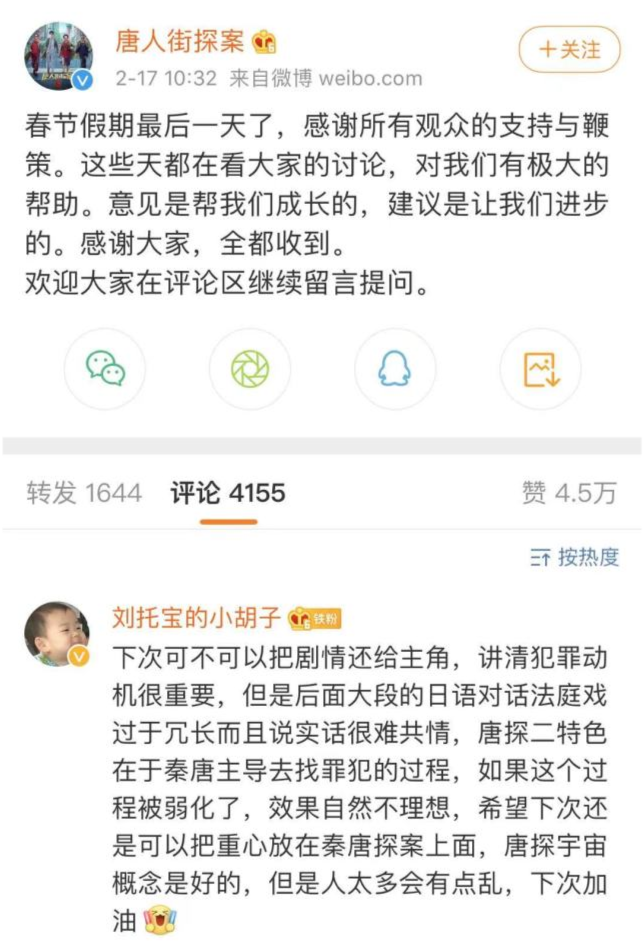
Task: Share post to WeChat
Action: 105,369
